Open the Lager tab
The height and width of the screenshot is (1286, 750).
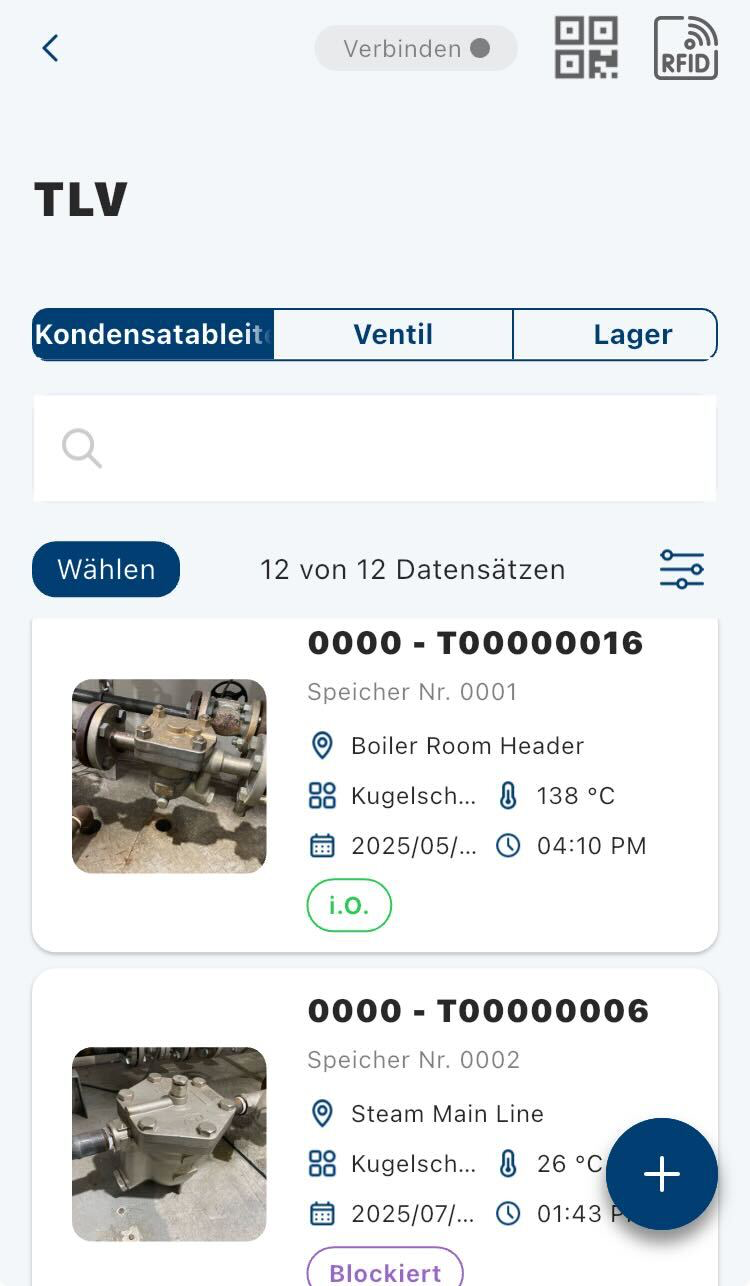631,334
